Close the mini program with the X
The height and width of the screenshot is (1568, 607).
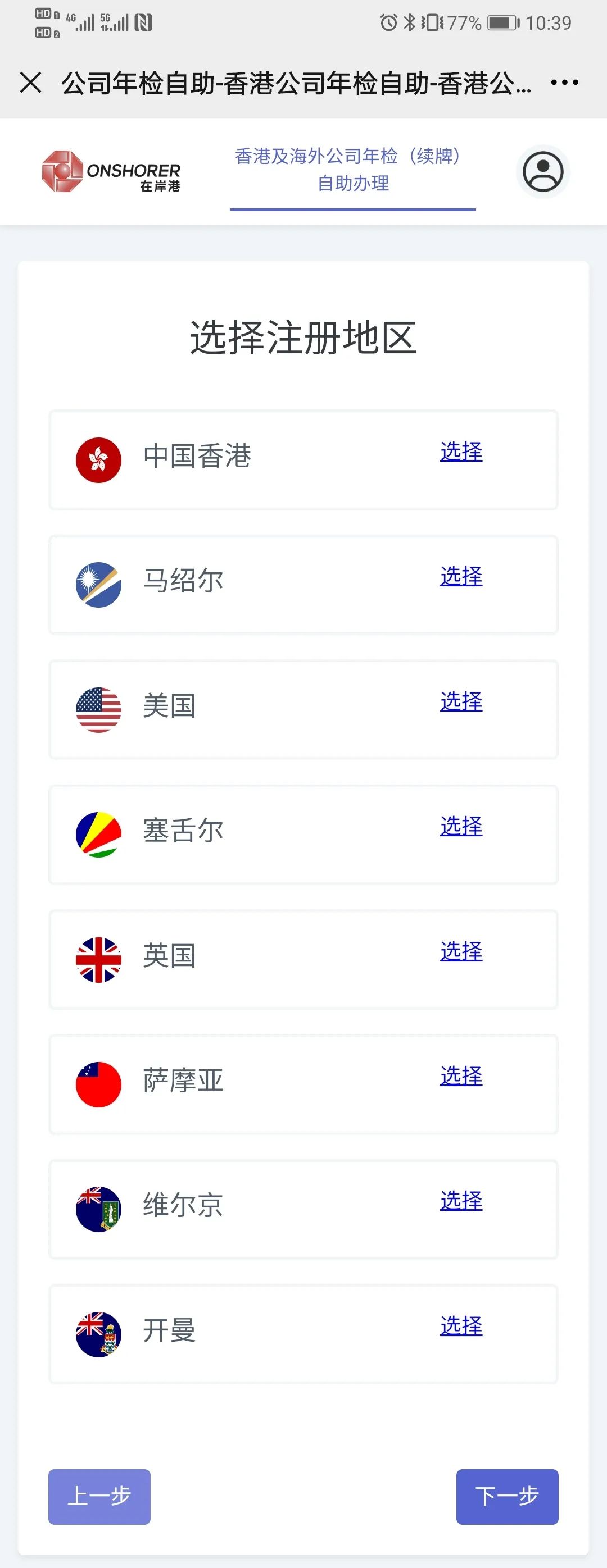click(x=30, y=83)
